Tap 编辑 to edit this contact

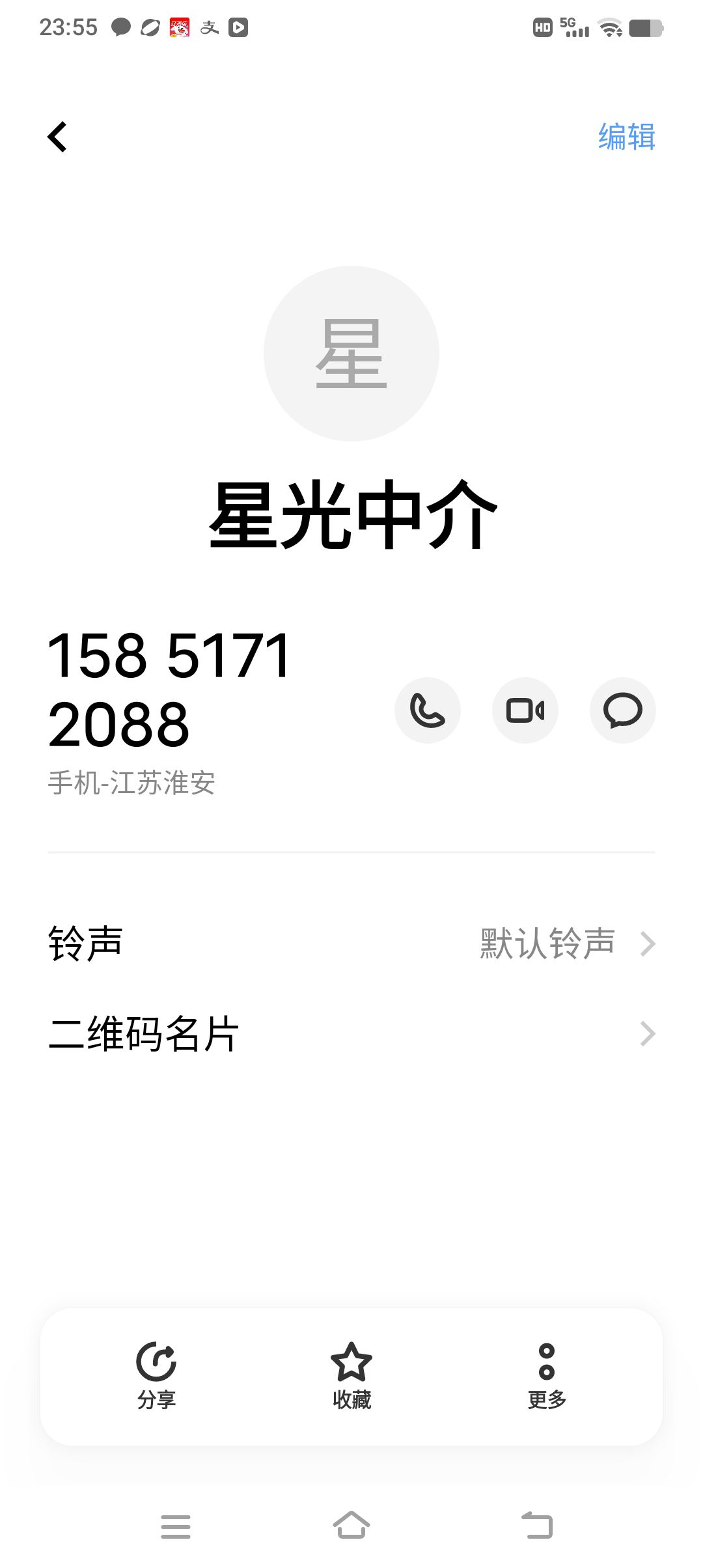626,137
